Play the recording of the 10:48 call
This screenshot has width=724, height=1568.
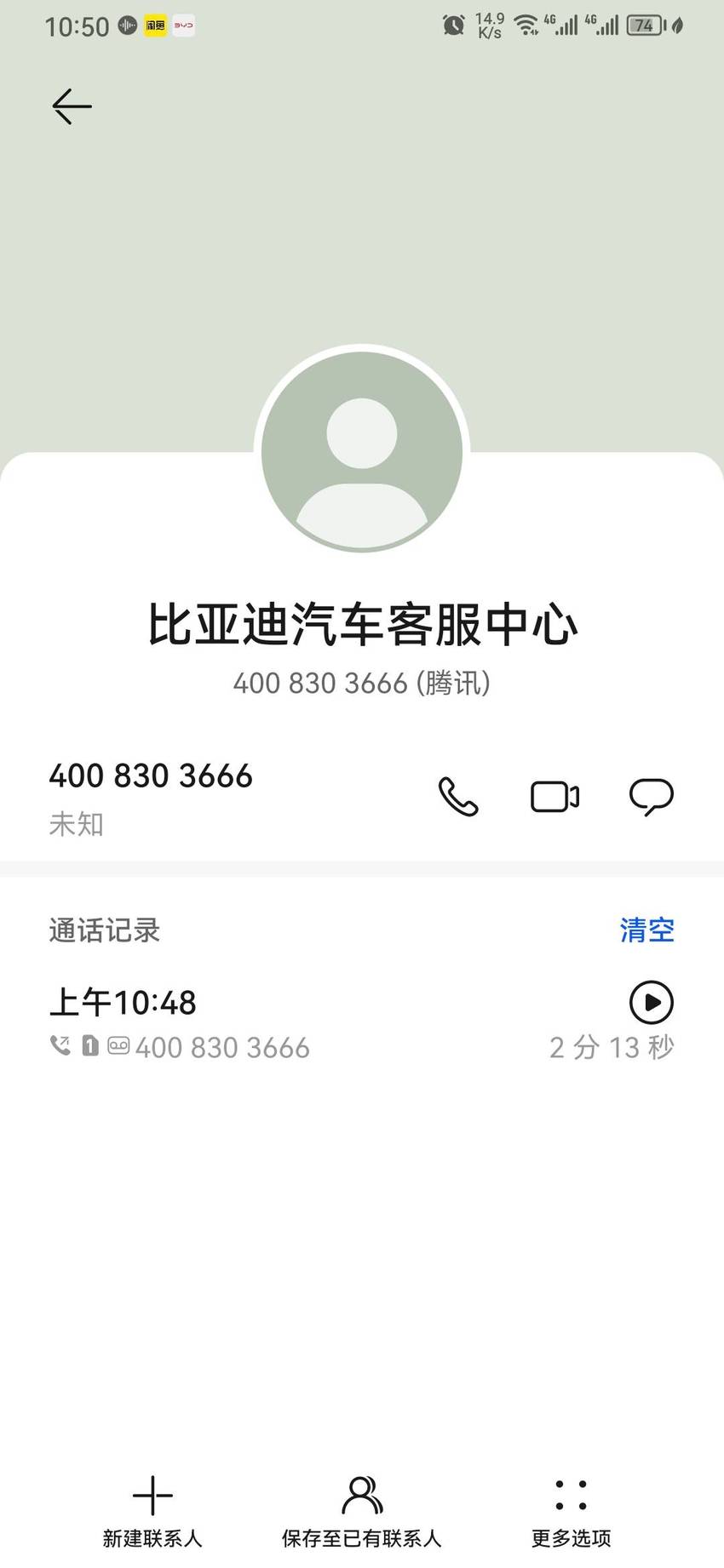[x=652, y=1002]
